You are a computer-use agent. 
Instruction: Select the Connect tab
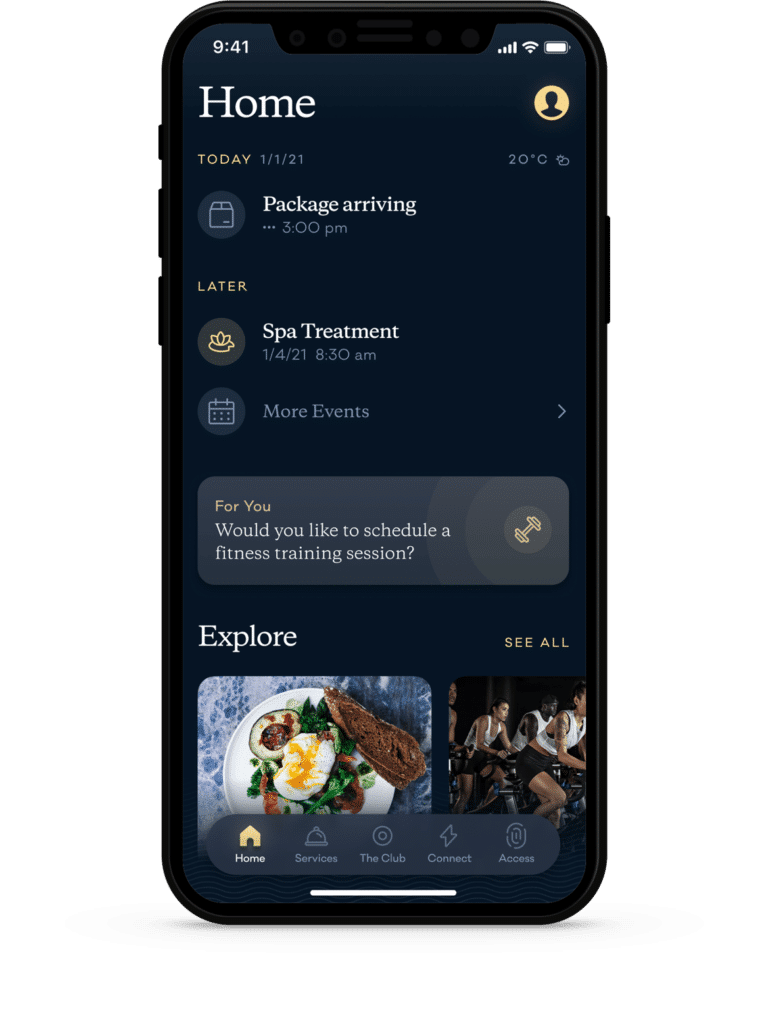point(449,845)
